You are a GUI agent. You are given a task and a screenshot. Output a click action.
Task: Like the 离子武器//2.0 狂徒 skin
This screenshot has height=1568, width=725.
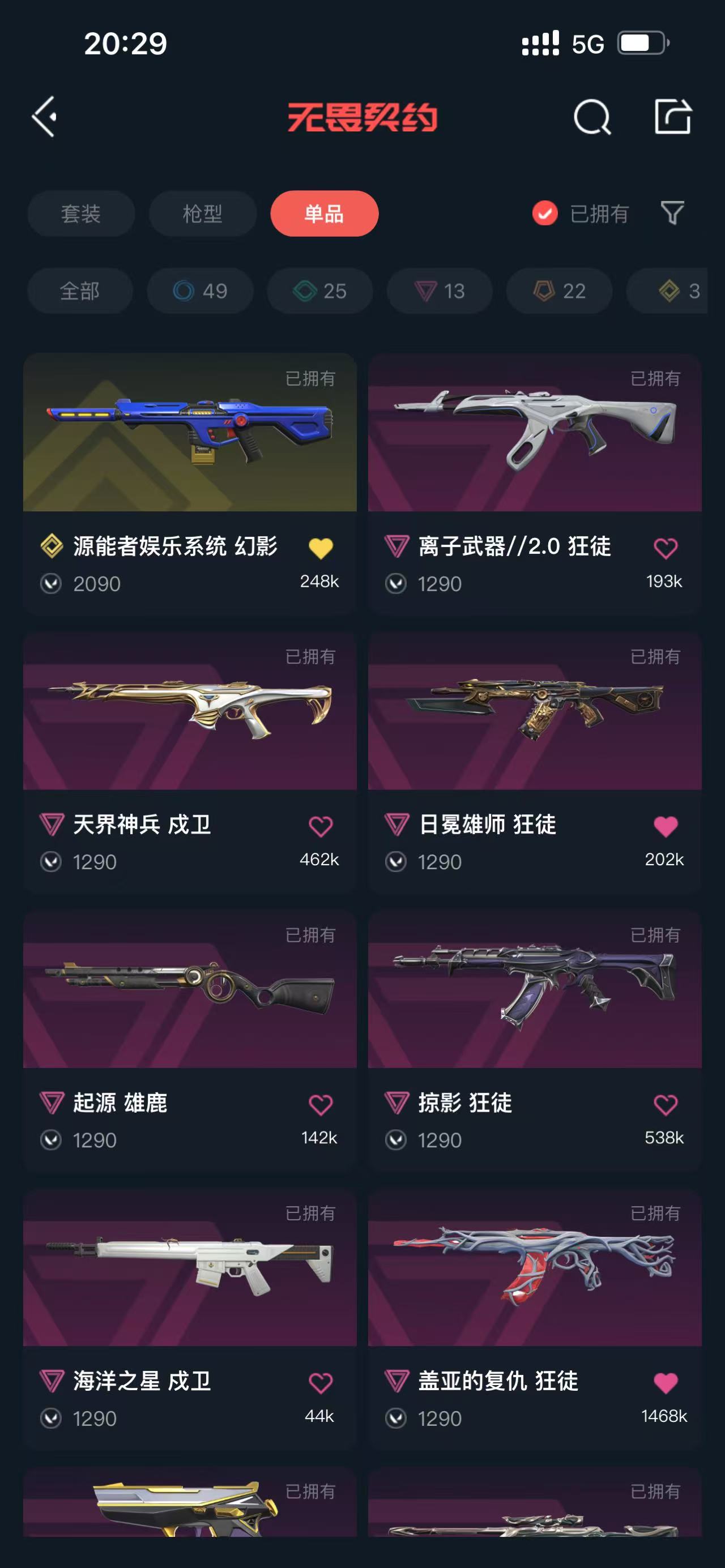[x=666, y=549]
